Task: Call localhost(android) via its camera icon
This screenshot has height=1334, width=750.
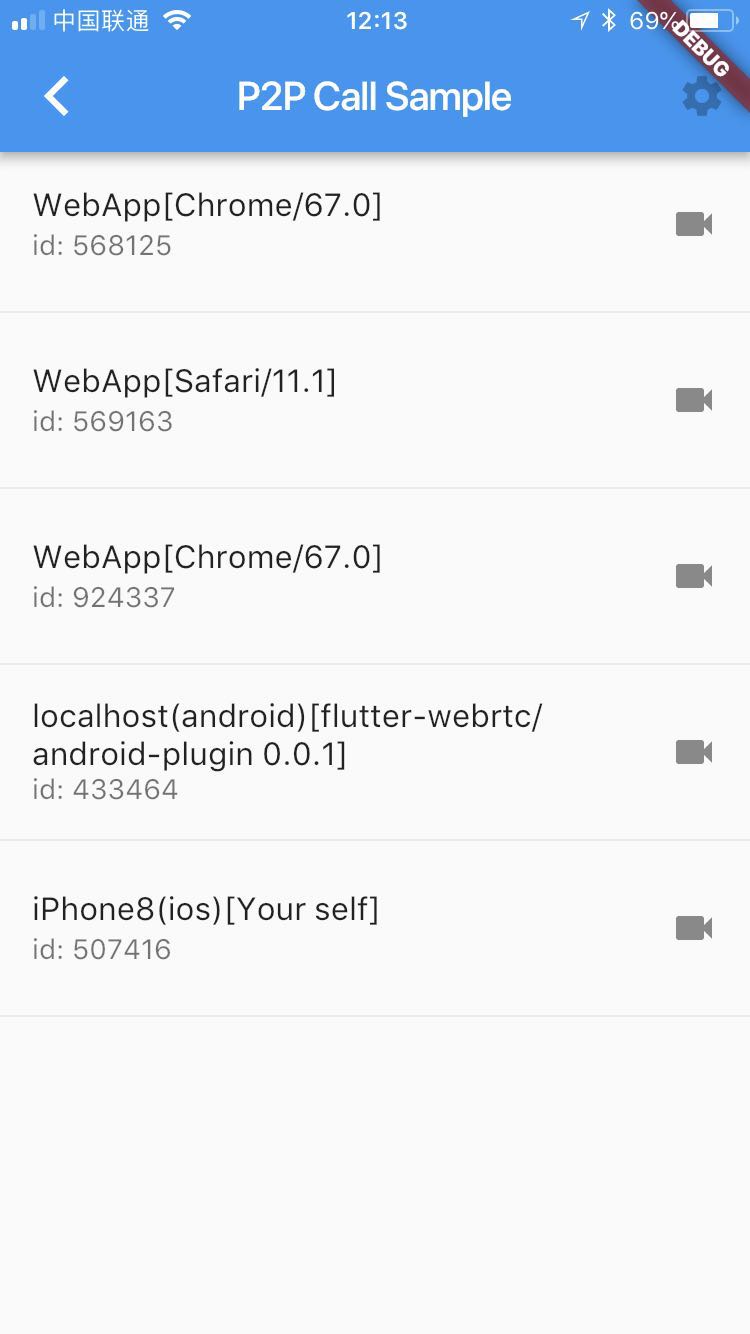Action: (x=693, y=752)
